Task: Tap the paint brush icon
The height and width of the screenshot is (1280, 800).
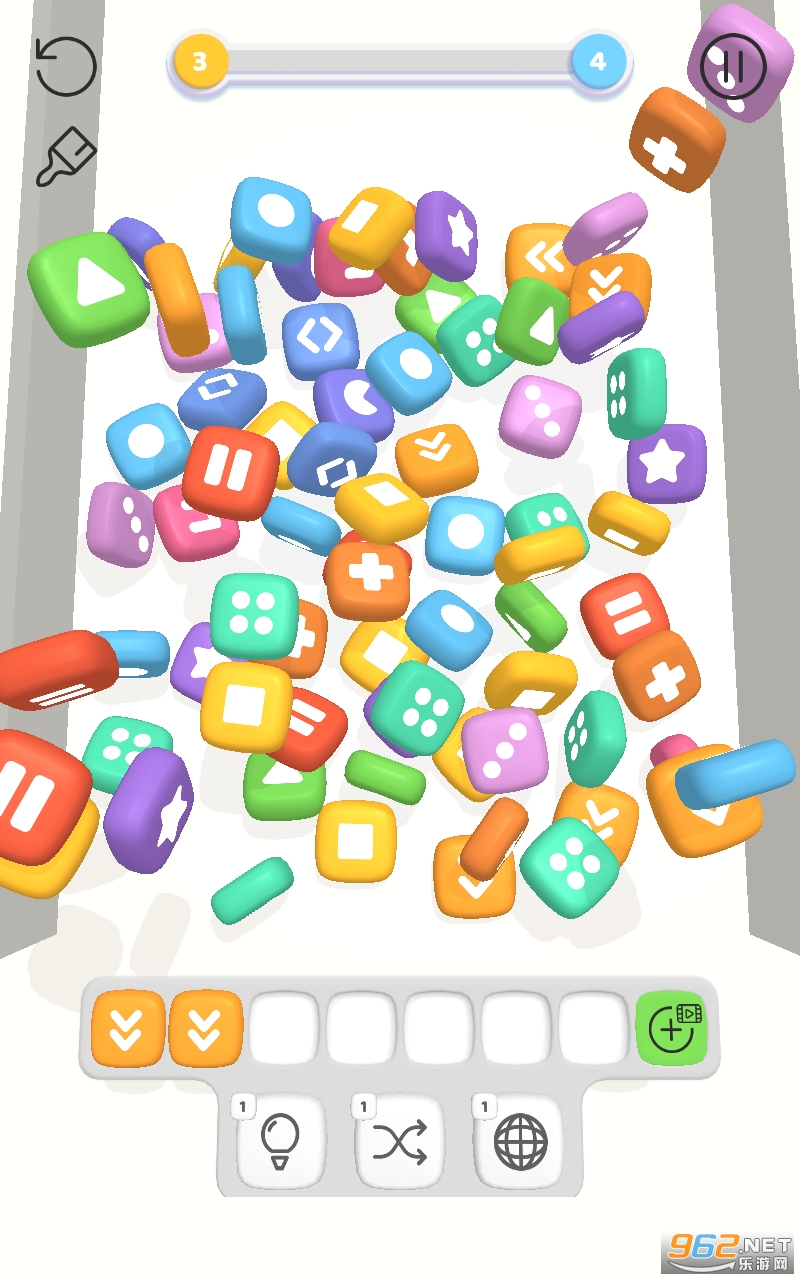Action: [x=66, y=157]
